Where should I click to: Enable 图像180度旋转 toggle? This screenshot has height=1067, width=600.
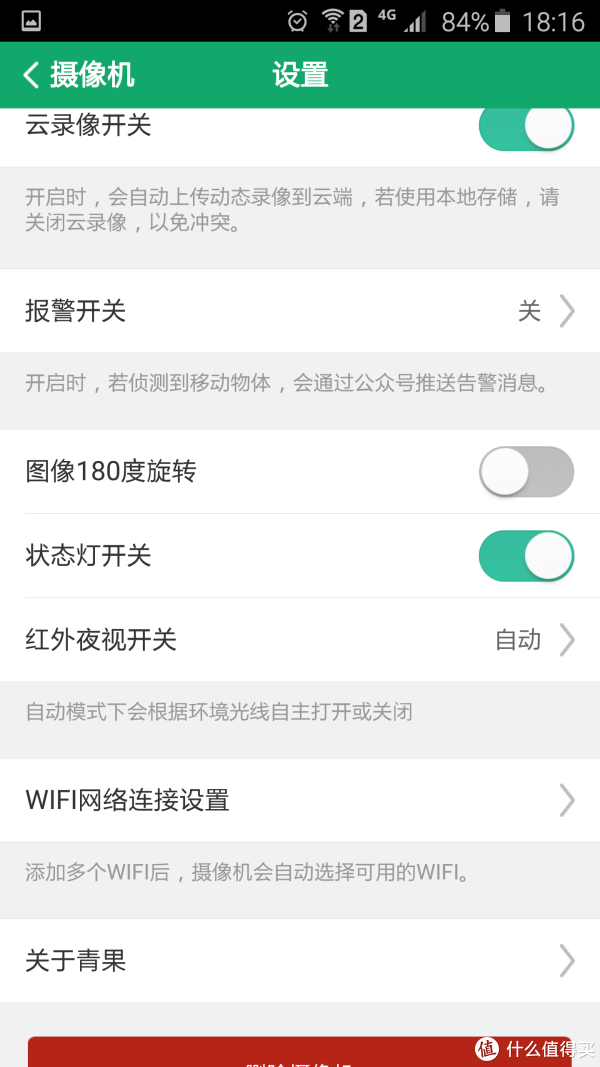click(527, 472)
